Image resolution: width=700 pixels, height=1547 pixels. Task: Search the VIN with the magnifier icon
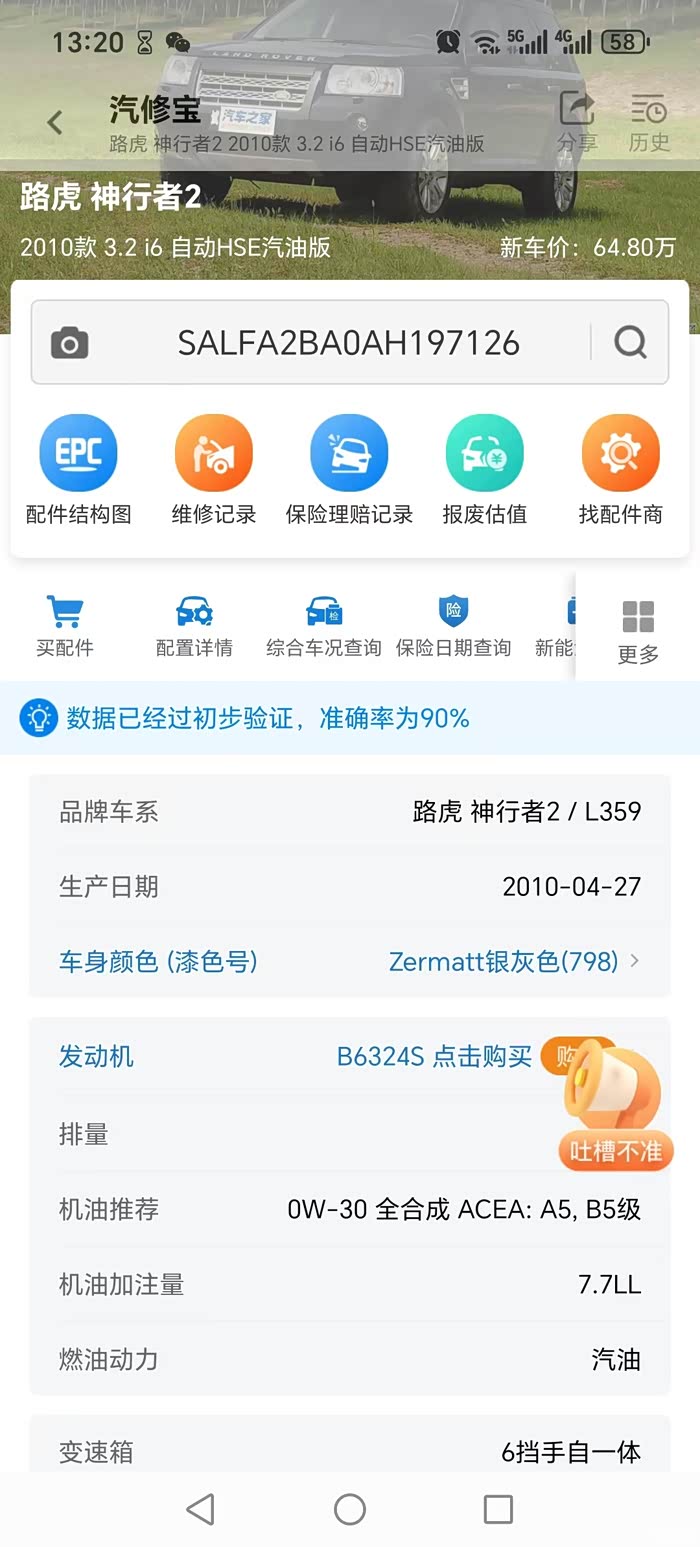[630, 343]
